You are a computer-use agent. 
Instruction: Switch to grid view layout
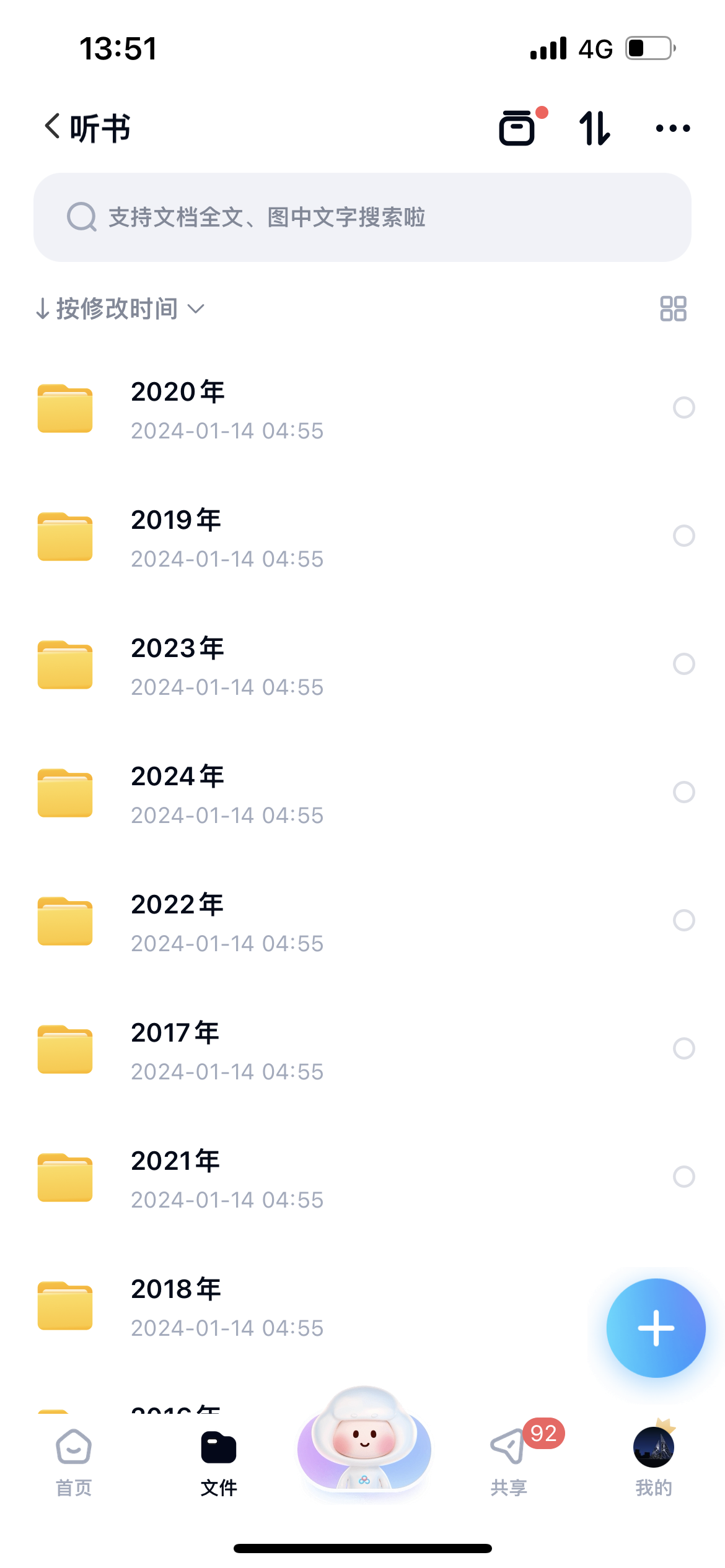(673, 308)
